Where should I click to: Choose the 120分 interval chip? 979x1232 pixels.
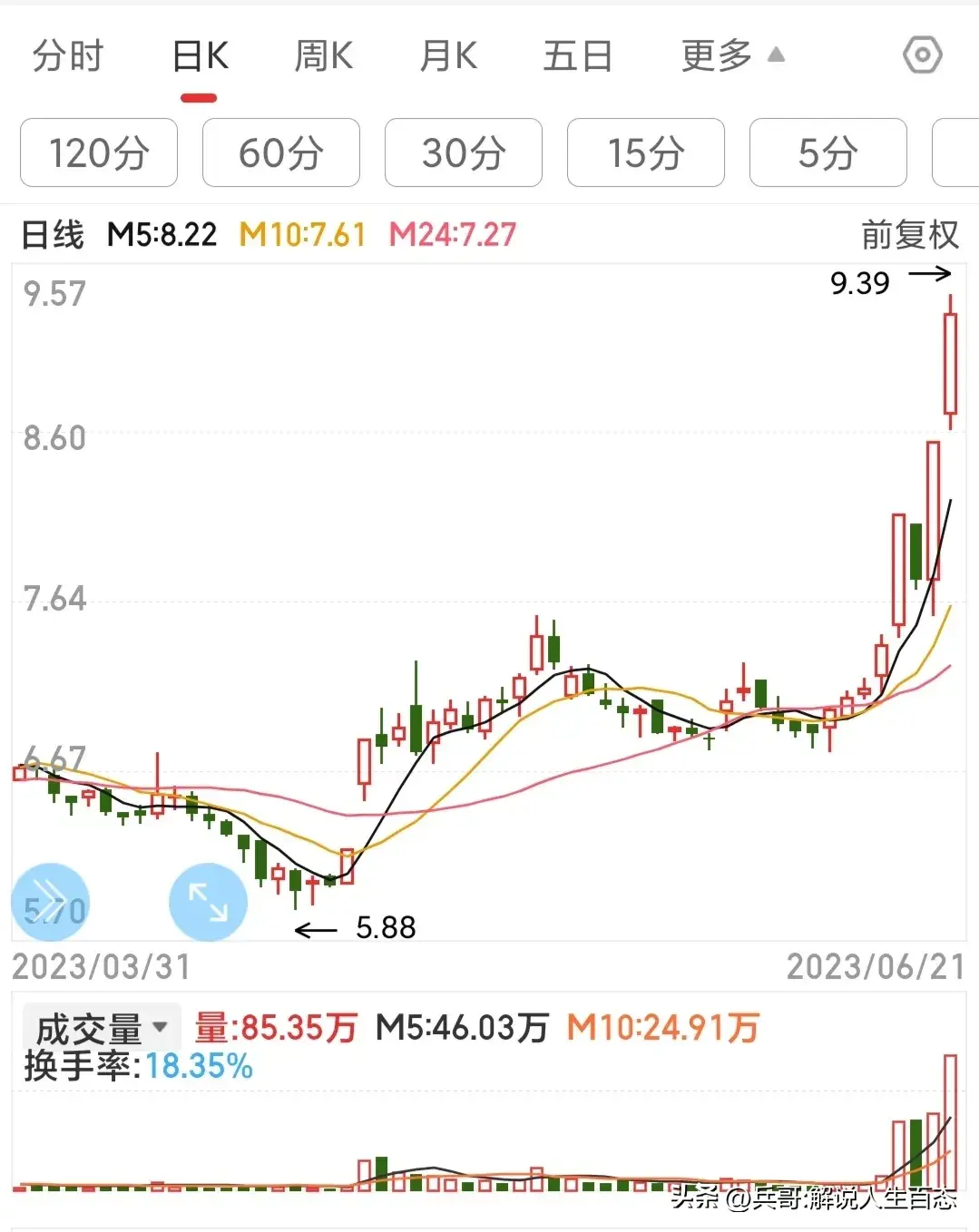click(99, 152)
